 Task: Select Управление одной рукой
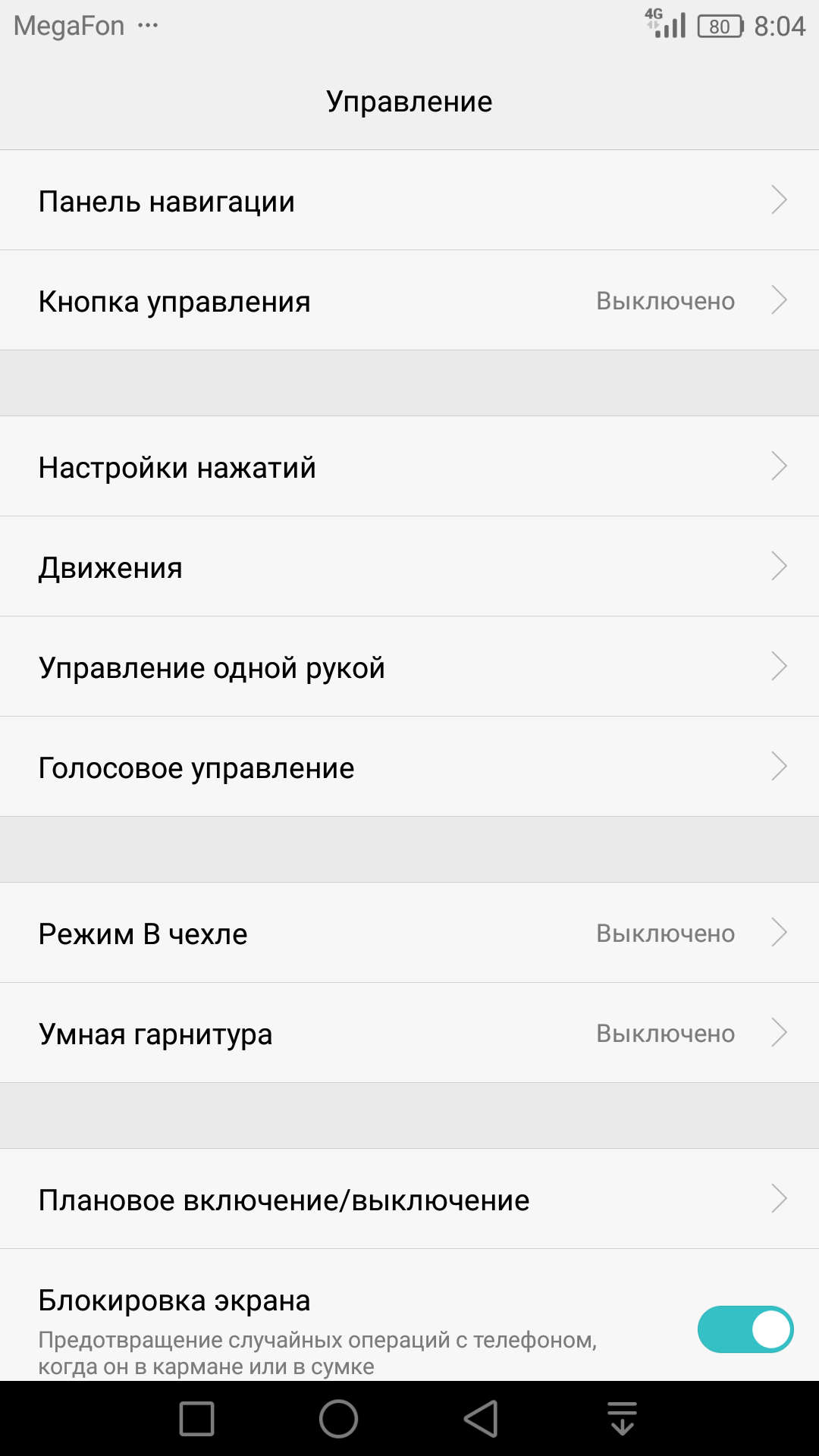click(x=409, y=667)
